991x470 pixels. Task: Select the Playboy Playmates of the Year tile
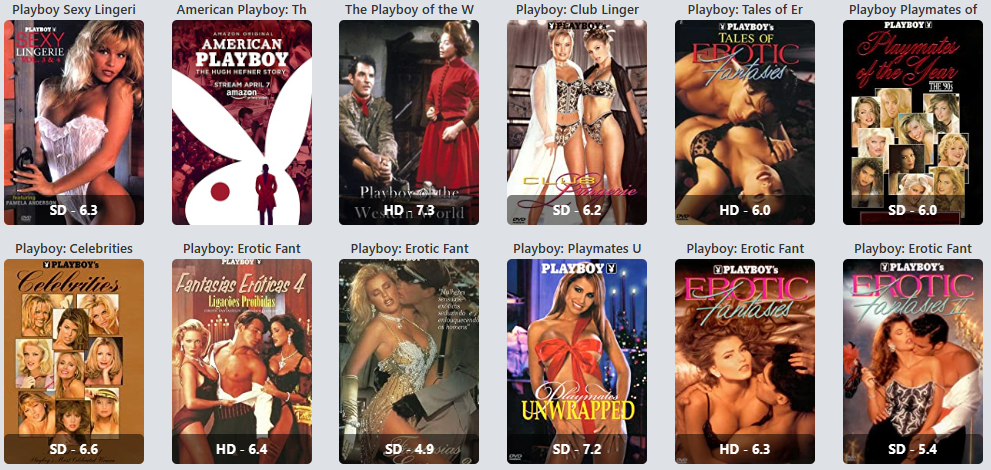913,122
